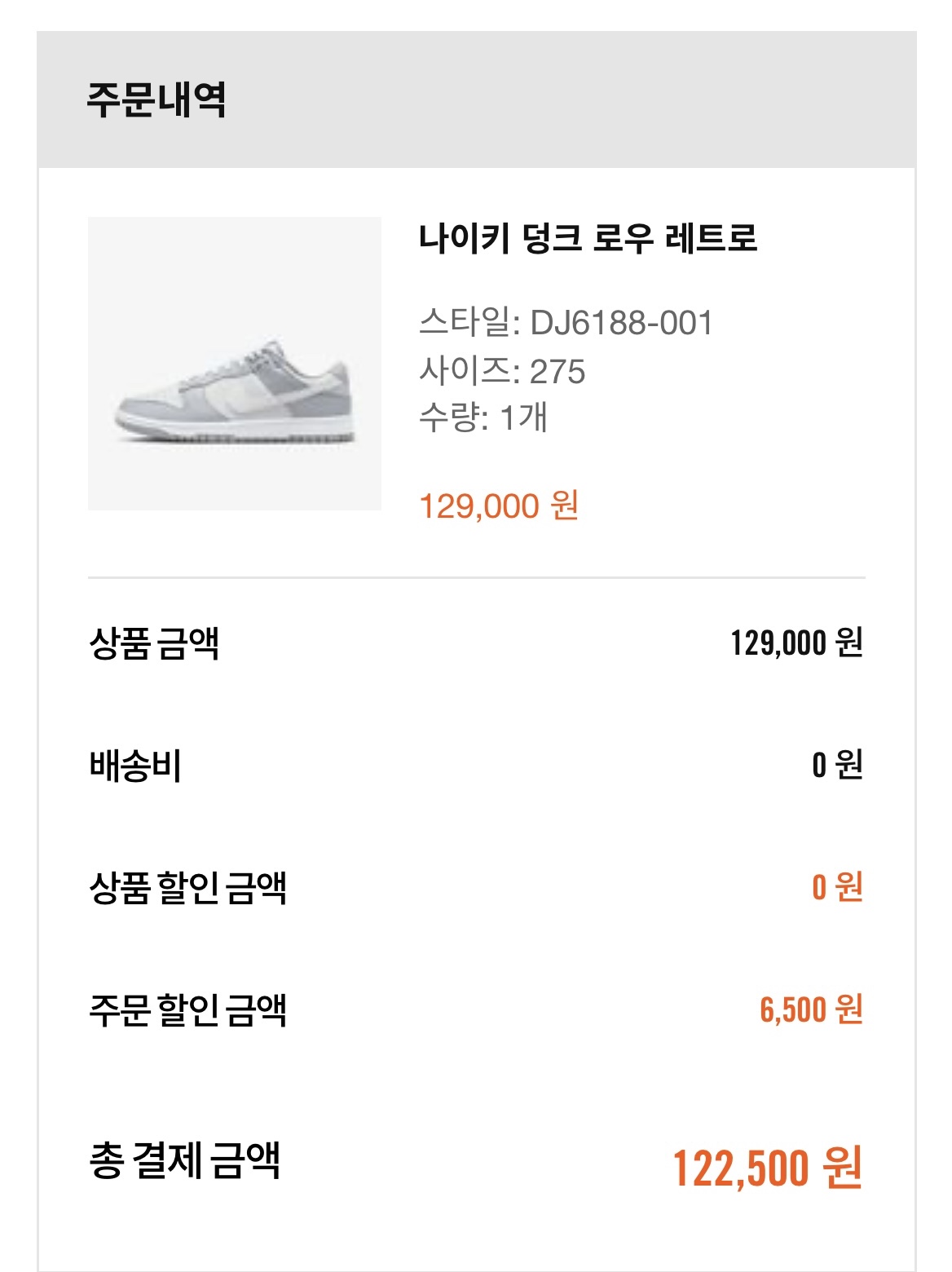
Task: Open the 나이키 덩크 로우 레트로 product link
Action: coord(588,236)
